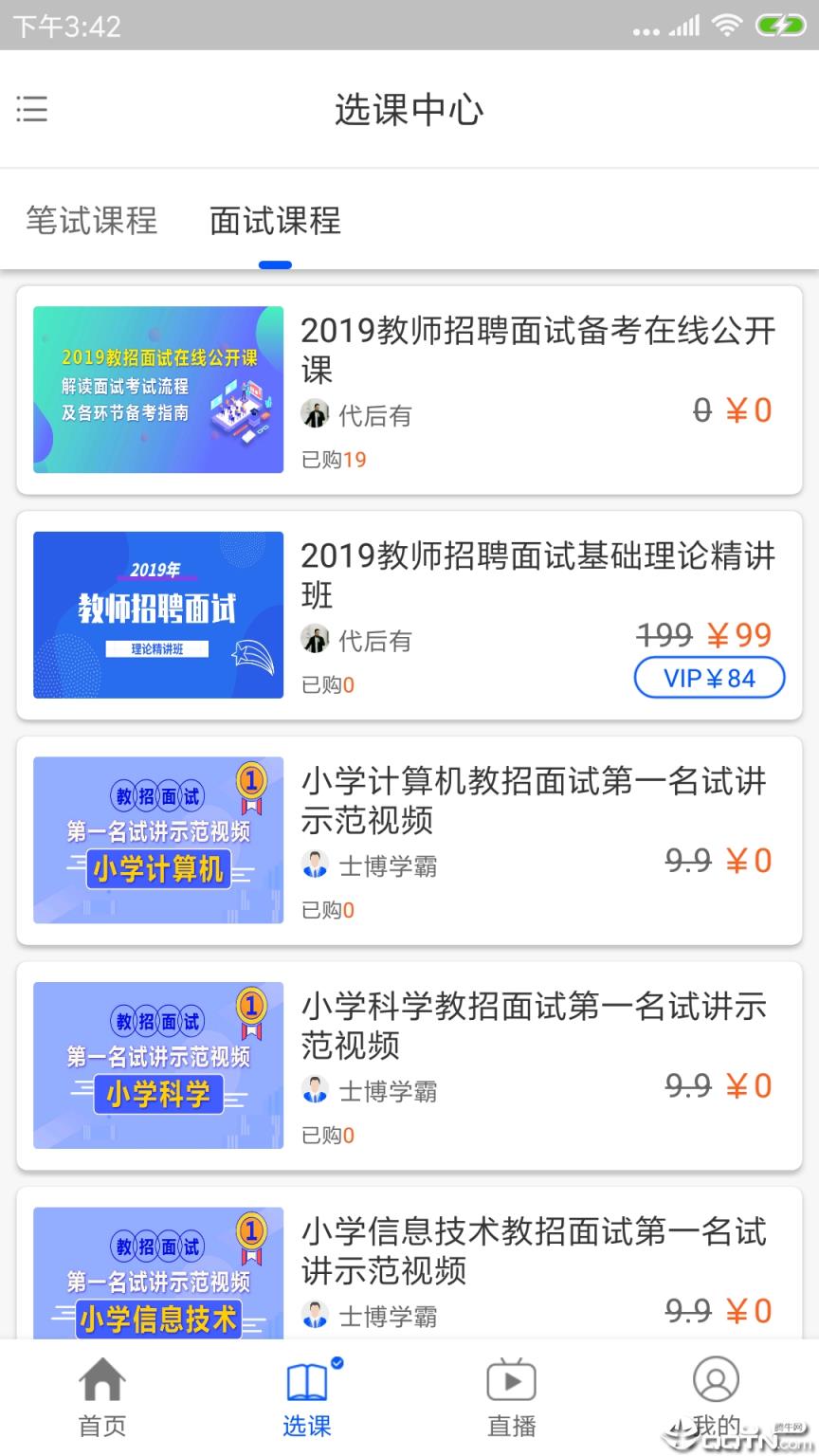The width and height of the screenshot is (819, 1456).
Task: Tap the Wi-Fi icon in status bar
Action: [x=726, y=25]
